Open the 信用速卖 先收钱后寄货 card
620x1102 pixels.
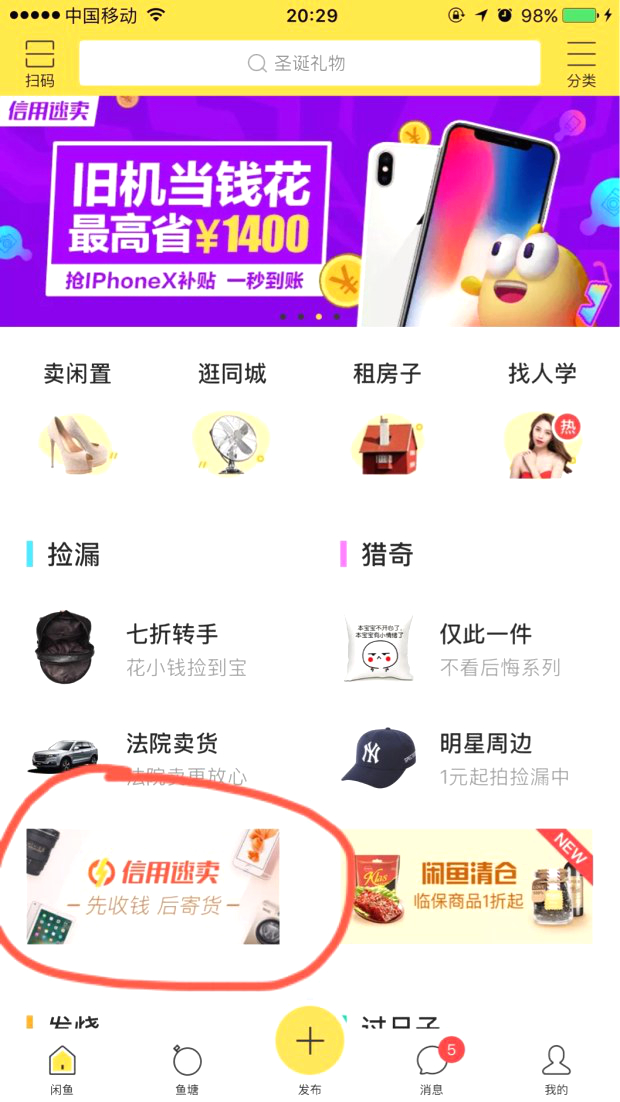[153, 886]
